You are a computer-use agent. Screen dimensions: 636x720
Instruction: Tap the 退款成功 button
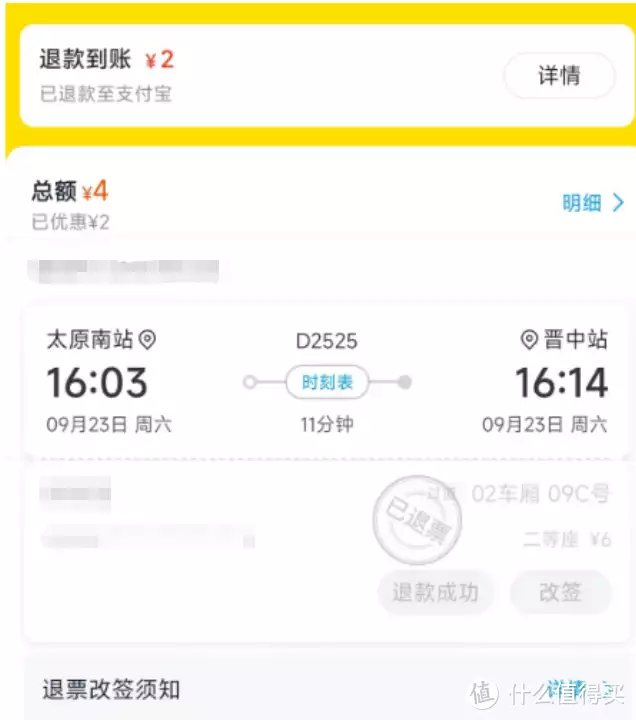coord(435,592)
